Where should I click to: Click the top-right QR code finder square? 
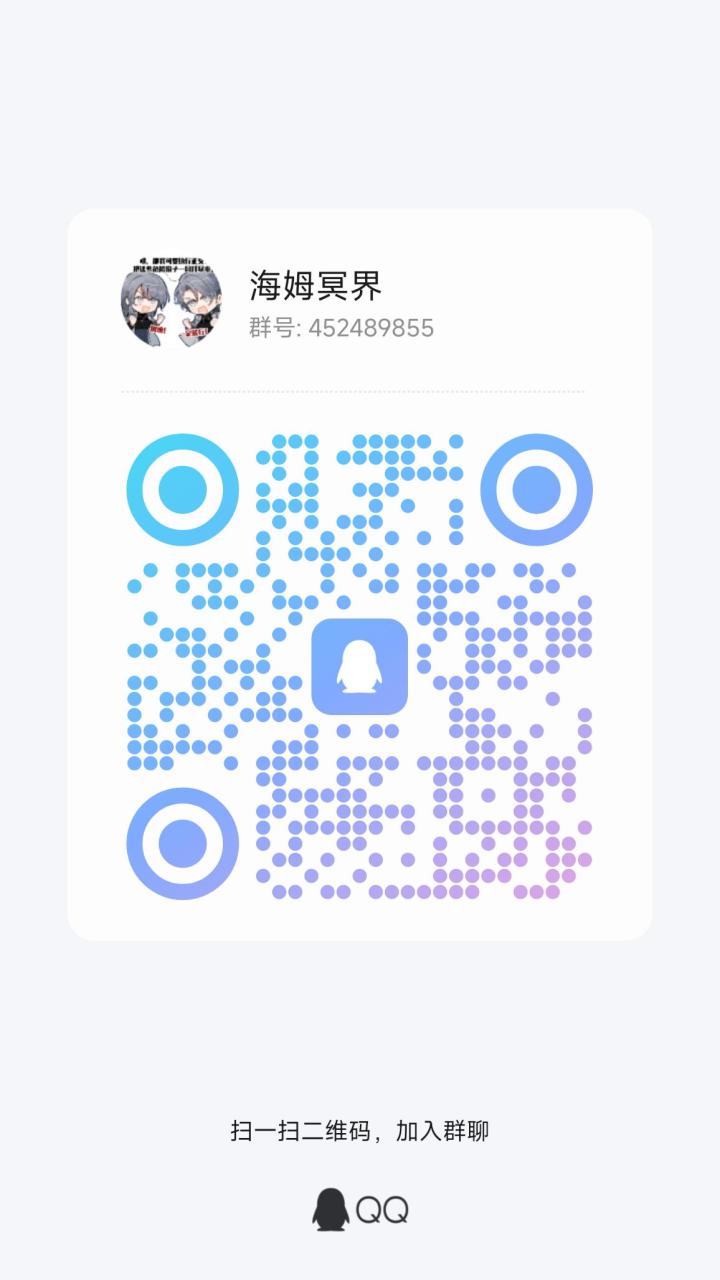pos(538,488)
